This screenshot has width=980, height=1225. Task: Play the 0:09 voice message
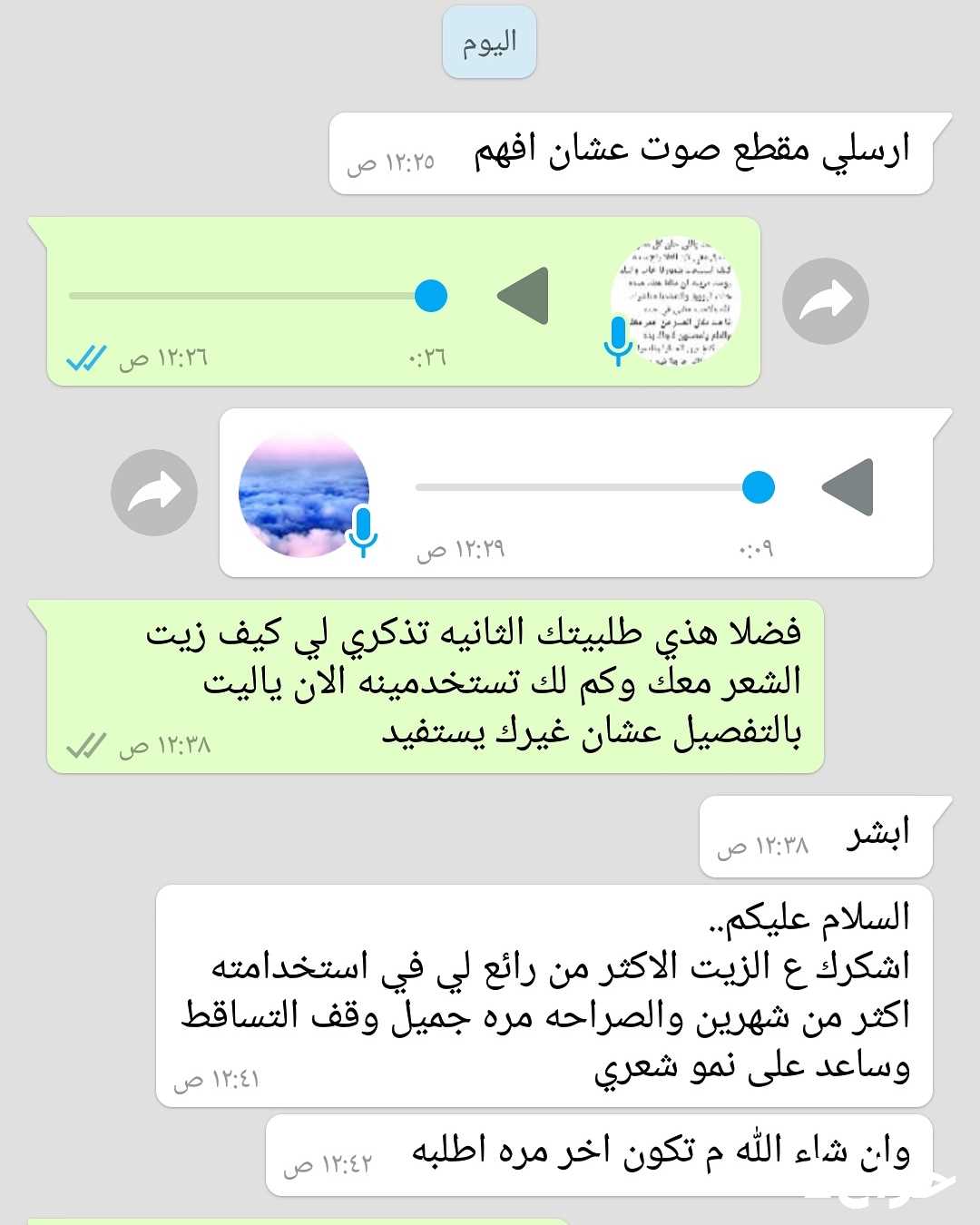point(848,487)
